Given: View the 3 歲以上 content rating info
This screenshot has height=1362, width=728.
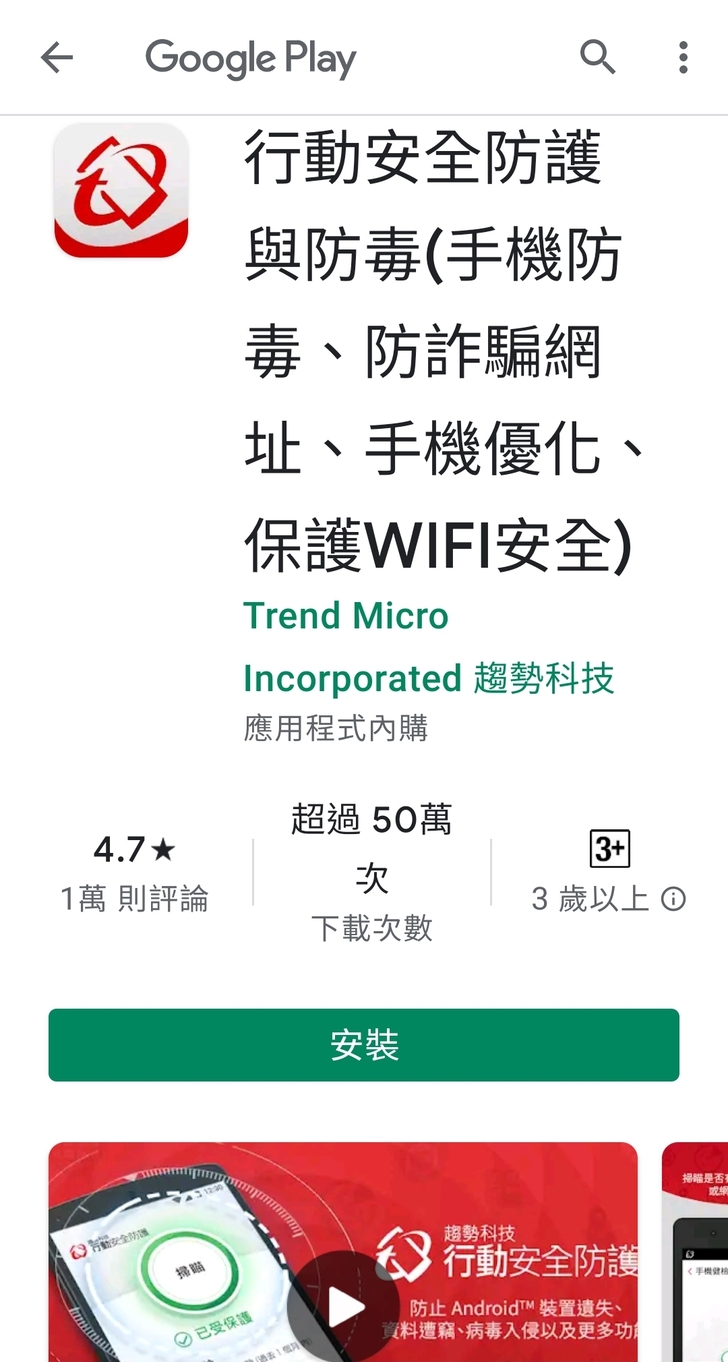Looking at the screenshot, I should point(674,899).
